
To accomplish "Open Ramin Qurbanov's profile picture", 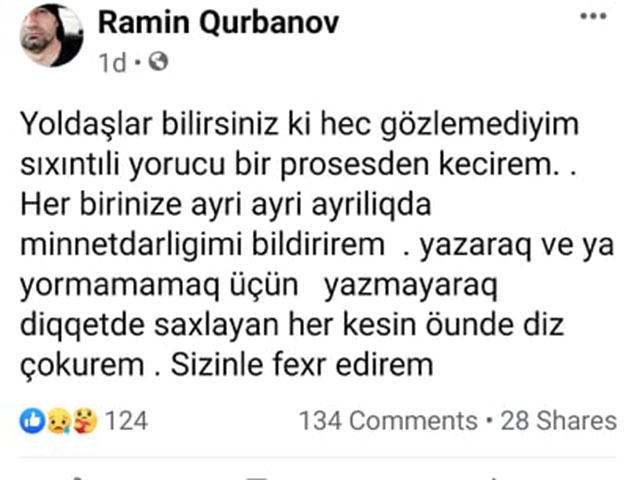I will pos(52,36).
